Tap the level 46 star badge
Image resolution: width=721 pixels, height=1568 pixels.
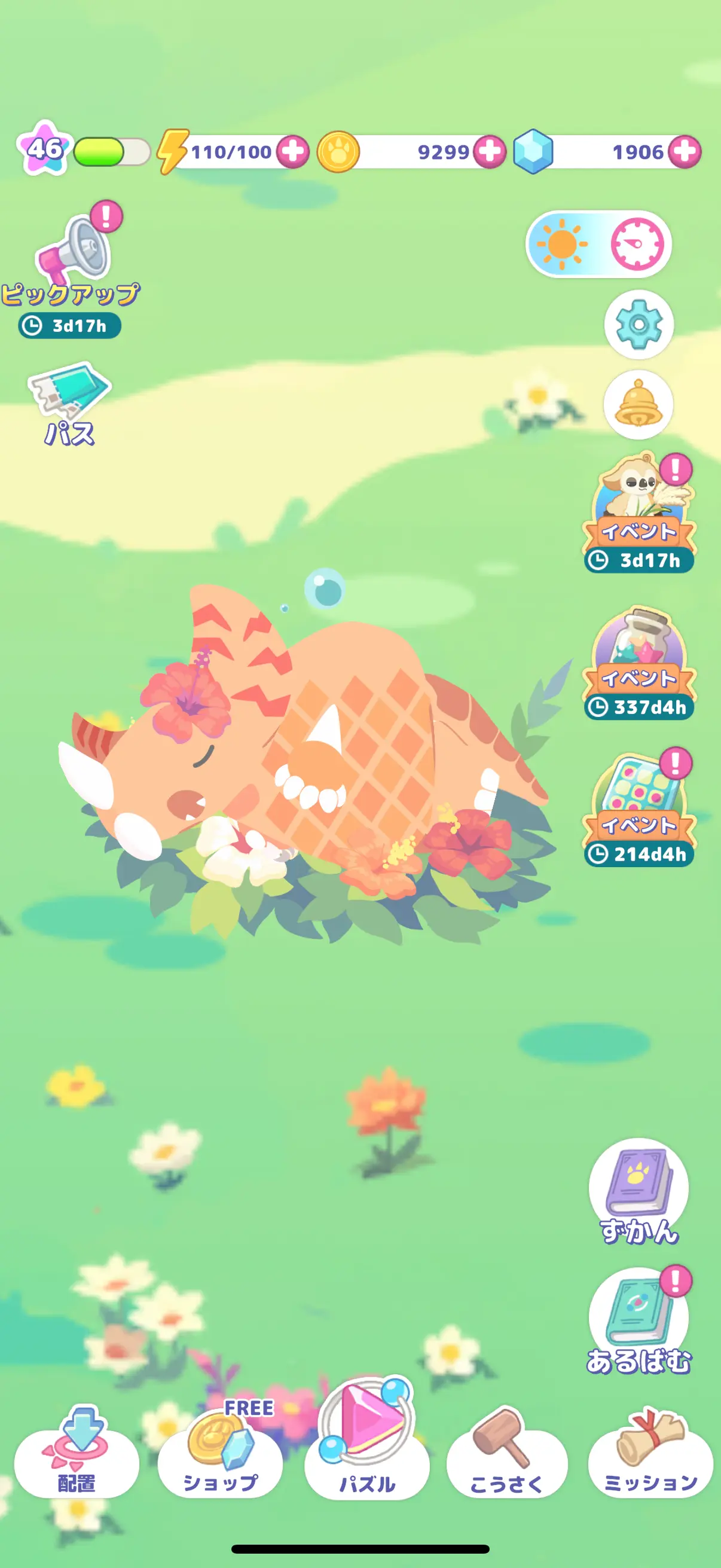click(44, 148)
